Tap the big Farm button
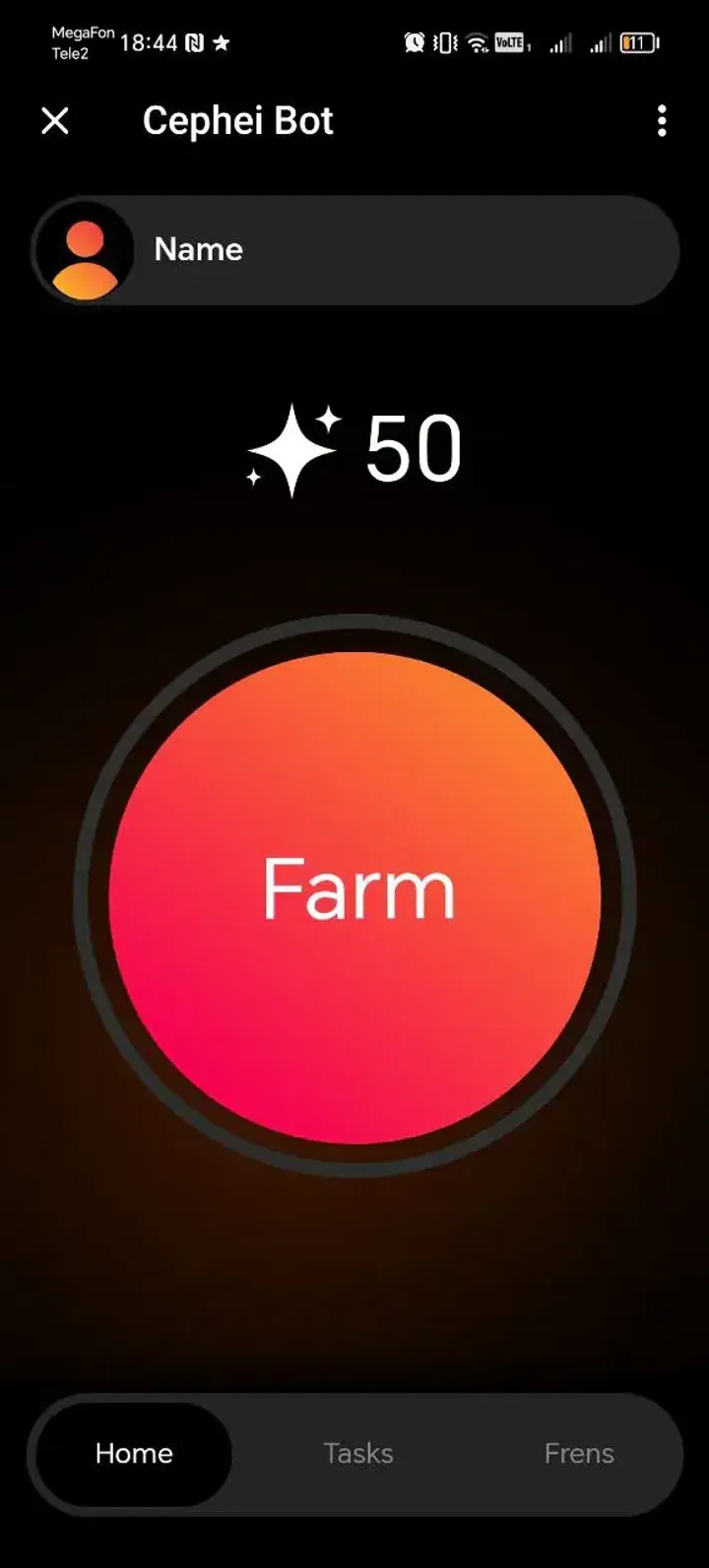Image resolution: width=709 pixels, height=1568 pixels. [354, 896]
